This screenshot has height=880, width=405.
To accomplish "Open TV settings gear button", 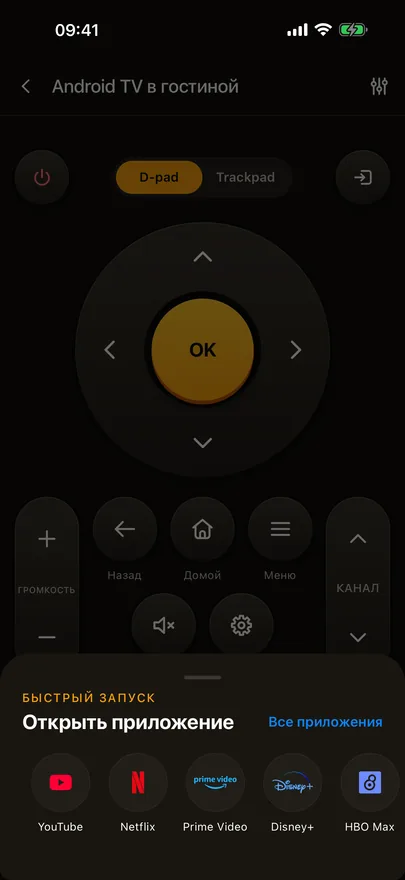I will coord(241,625).
